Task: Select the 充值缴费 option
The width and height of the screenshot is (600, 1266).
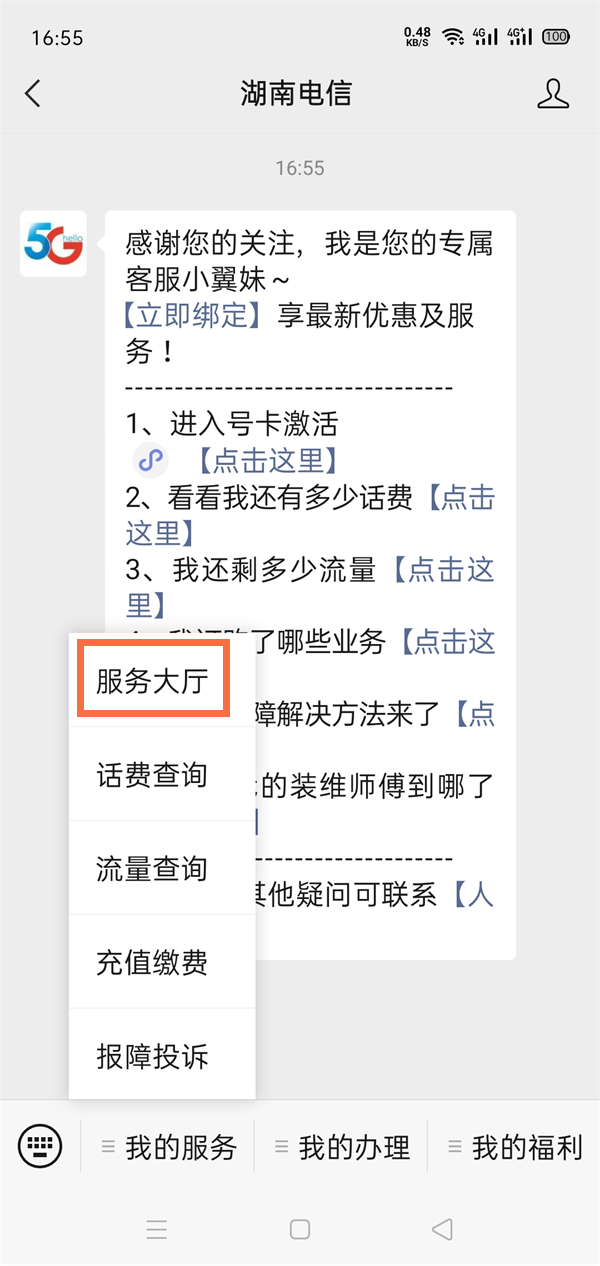Action: 152,962
